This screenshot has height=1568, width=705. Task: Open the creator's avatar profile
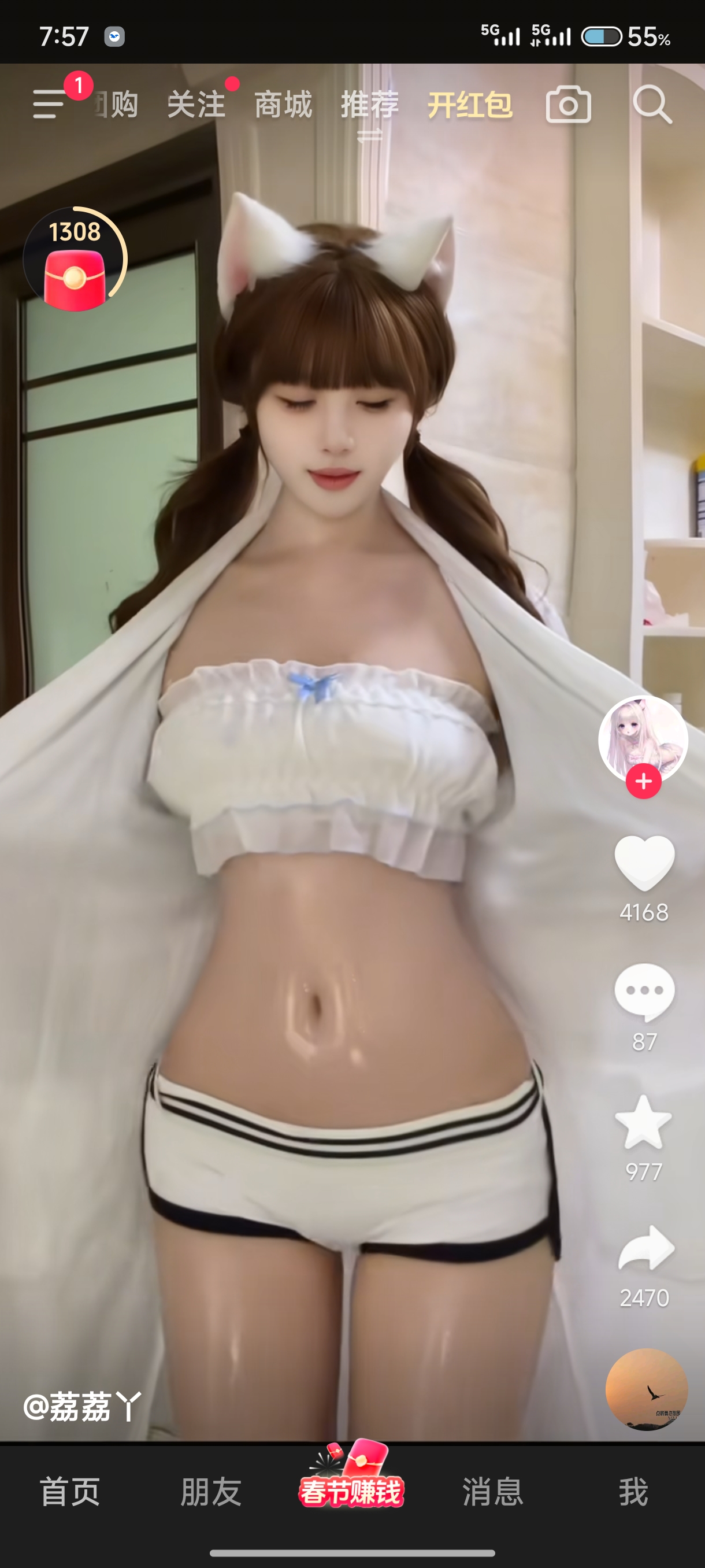(x=643, y=738)
